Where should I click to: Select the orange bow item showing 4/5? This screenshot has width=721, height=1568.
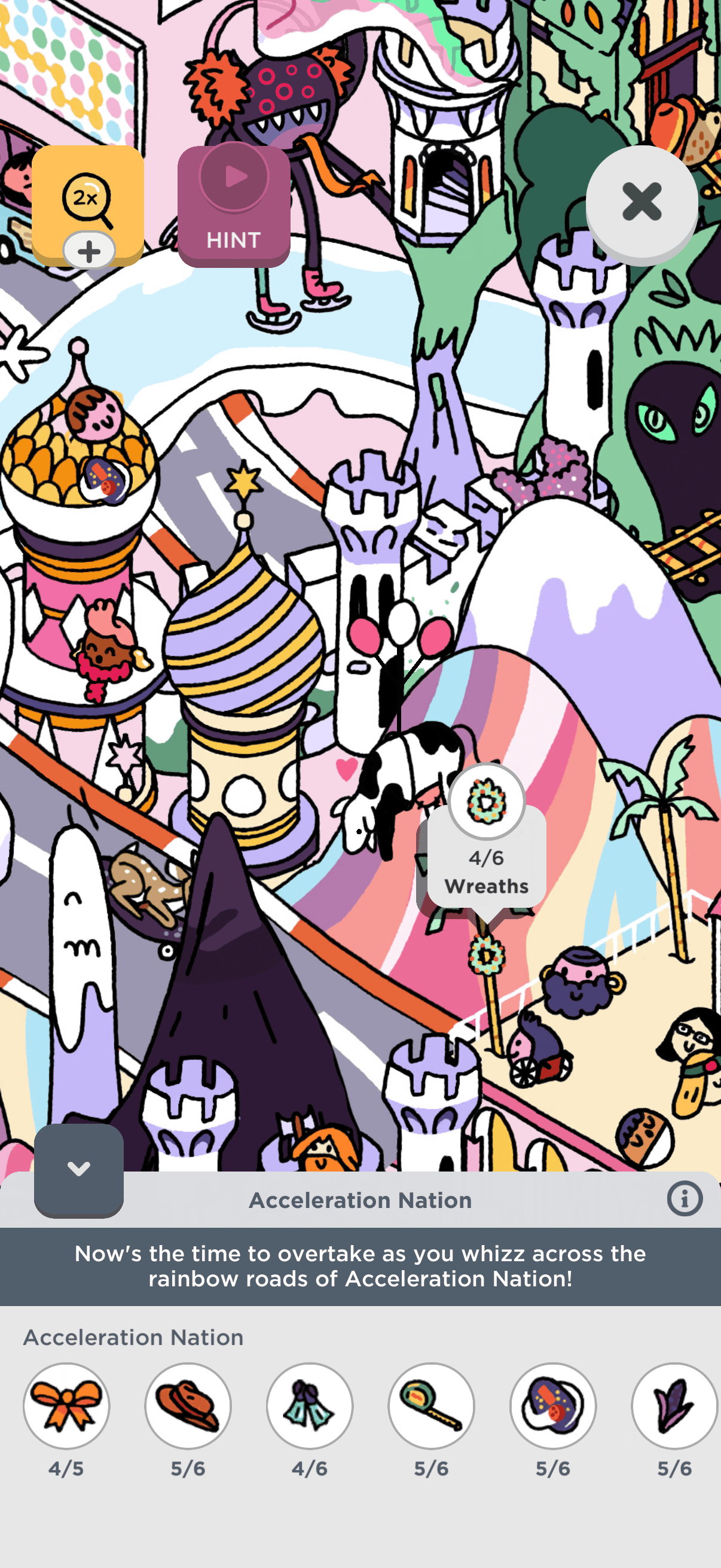(x=66, y=1405)
